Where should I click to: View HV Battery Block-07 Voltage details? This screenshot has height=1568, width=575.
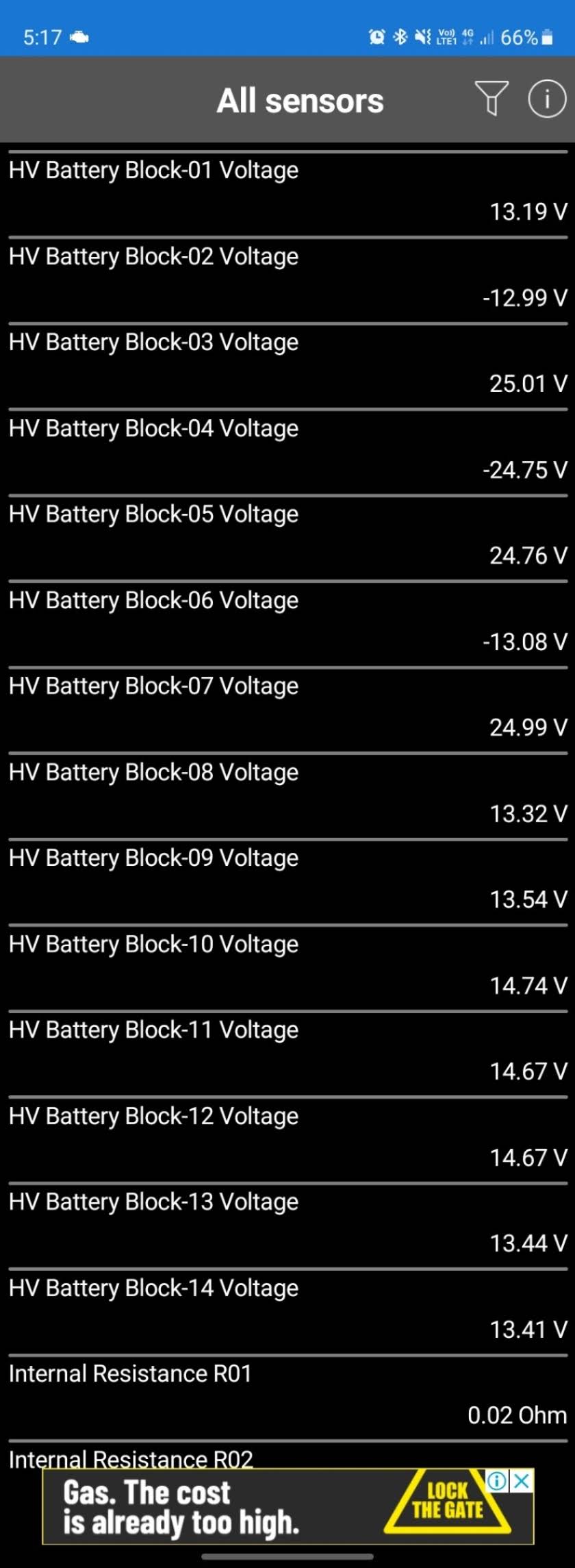coord(287,707)
